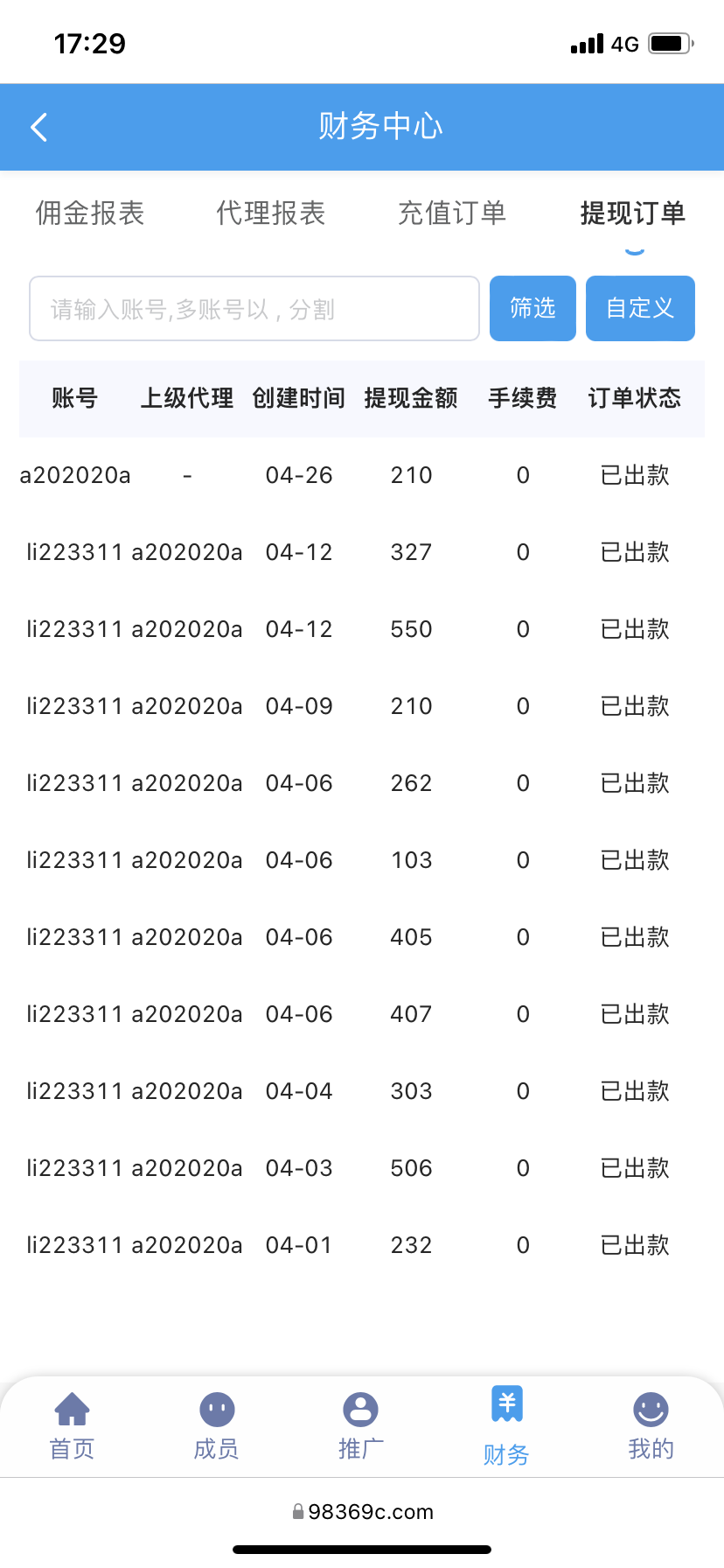724x1568 pixels.
Task: Tap 已出款 status of the 550 withdrawal
Action: pyautogui.click(x=633, y=628)
